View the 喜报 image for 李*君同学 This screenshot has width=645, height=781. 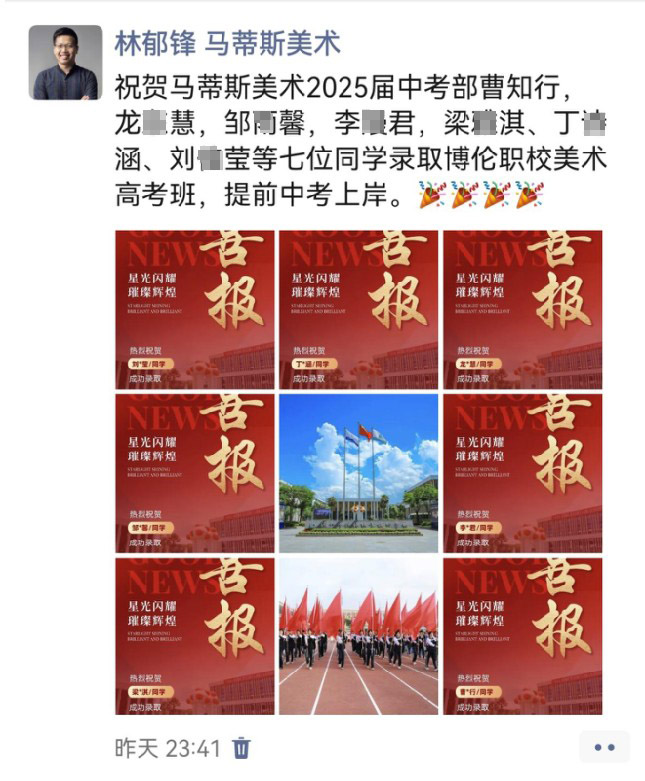522,473
